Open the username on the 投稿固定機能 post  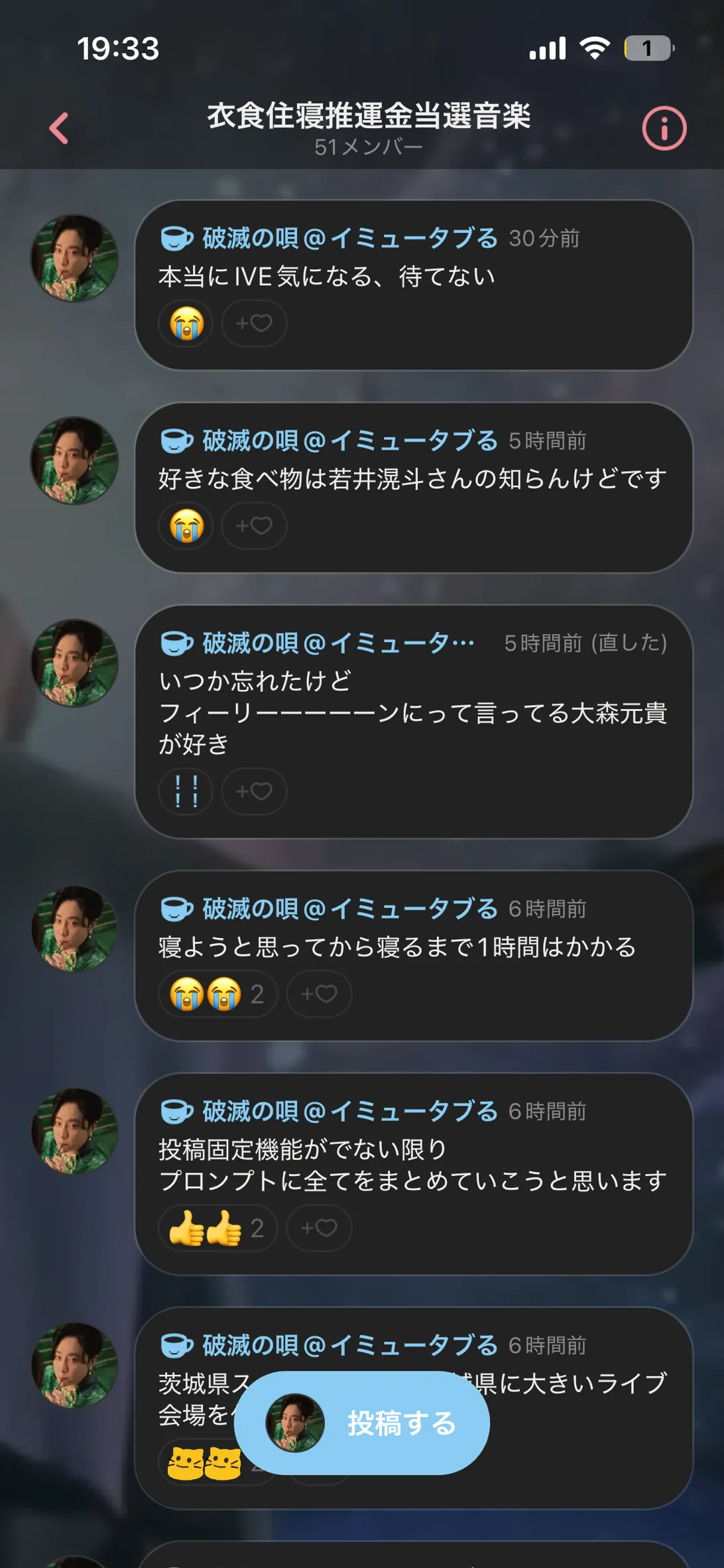pos(350,1111)
